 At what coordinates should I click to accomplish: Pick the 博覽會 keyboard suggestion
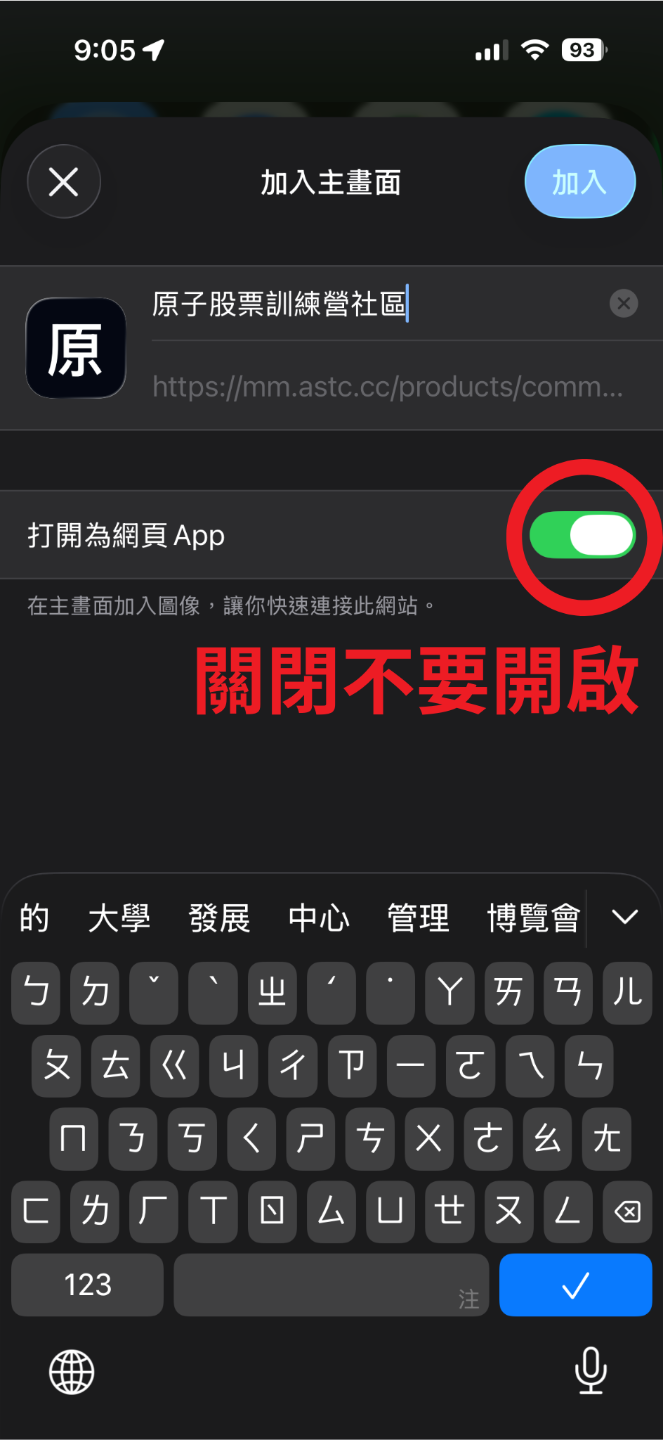point(533,917)
